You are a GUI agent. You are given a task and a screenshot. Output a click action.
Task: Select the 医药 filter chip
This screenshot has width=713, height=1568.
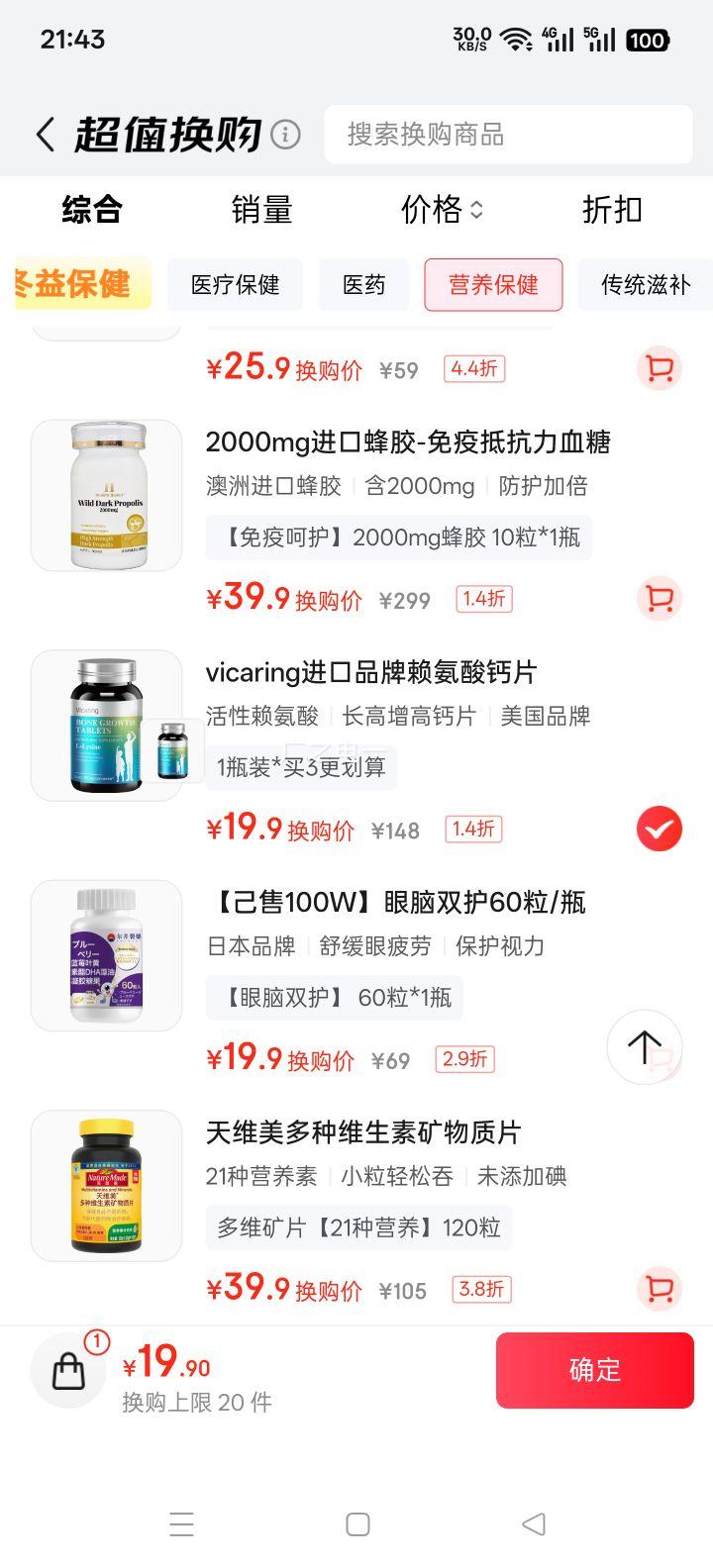tap(363, 285)
